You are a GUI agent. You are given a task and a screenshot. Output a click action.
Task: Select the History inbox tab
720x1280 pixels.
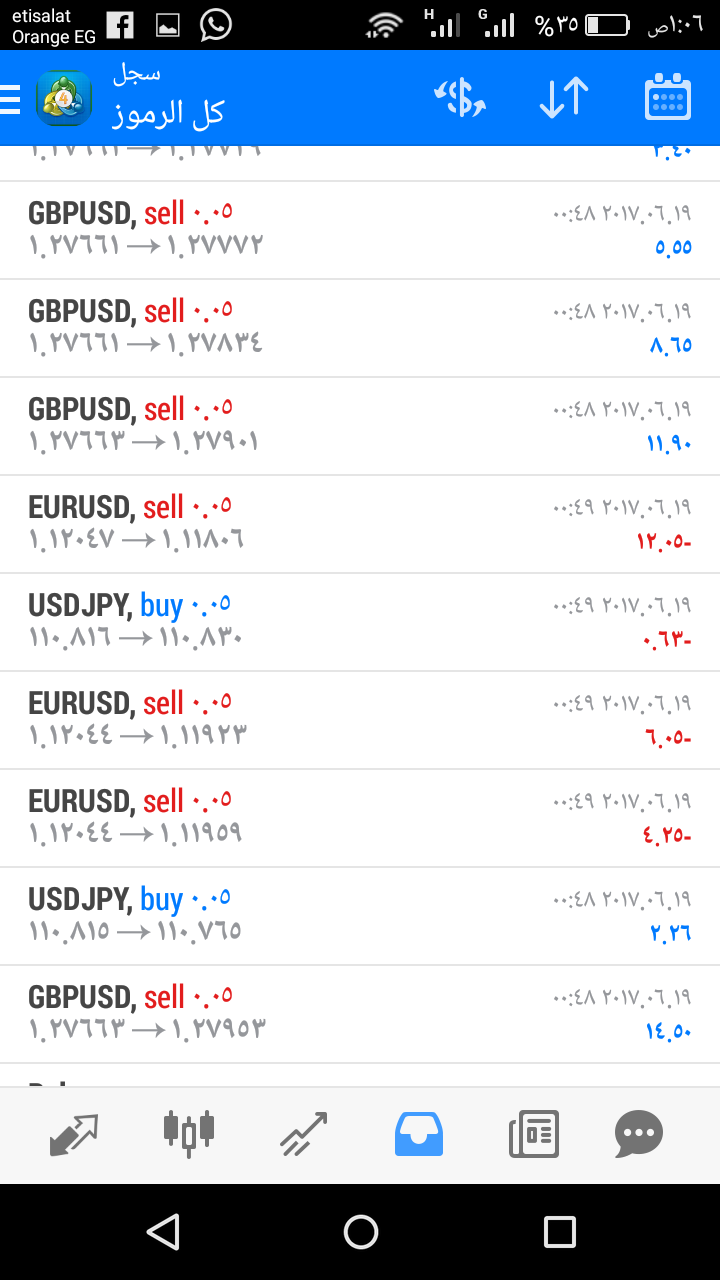tap(419, 1134)
